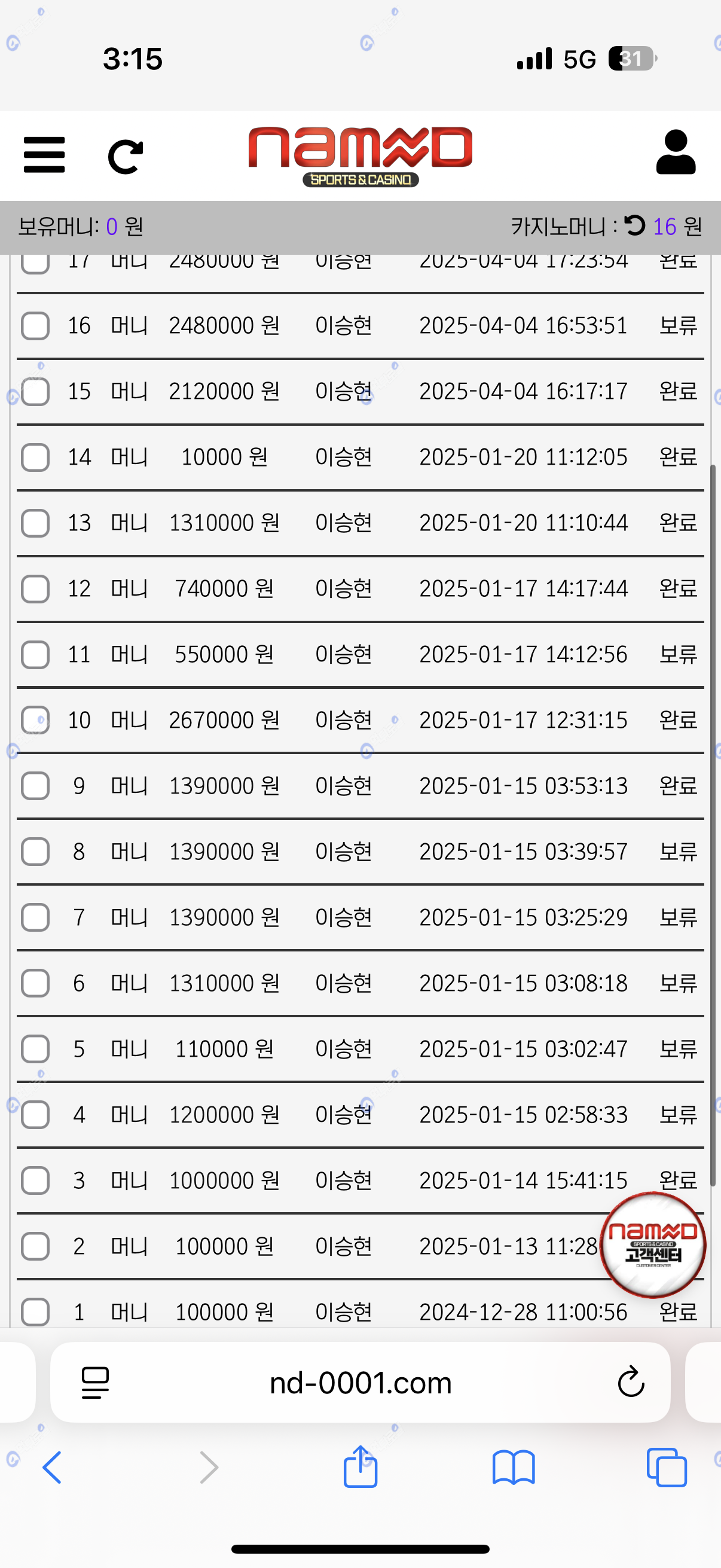Go back in Safari
The image size is (721, 1568).
[x=53, y=1467]
